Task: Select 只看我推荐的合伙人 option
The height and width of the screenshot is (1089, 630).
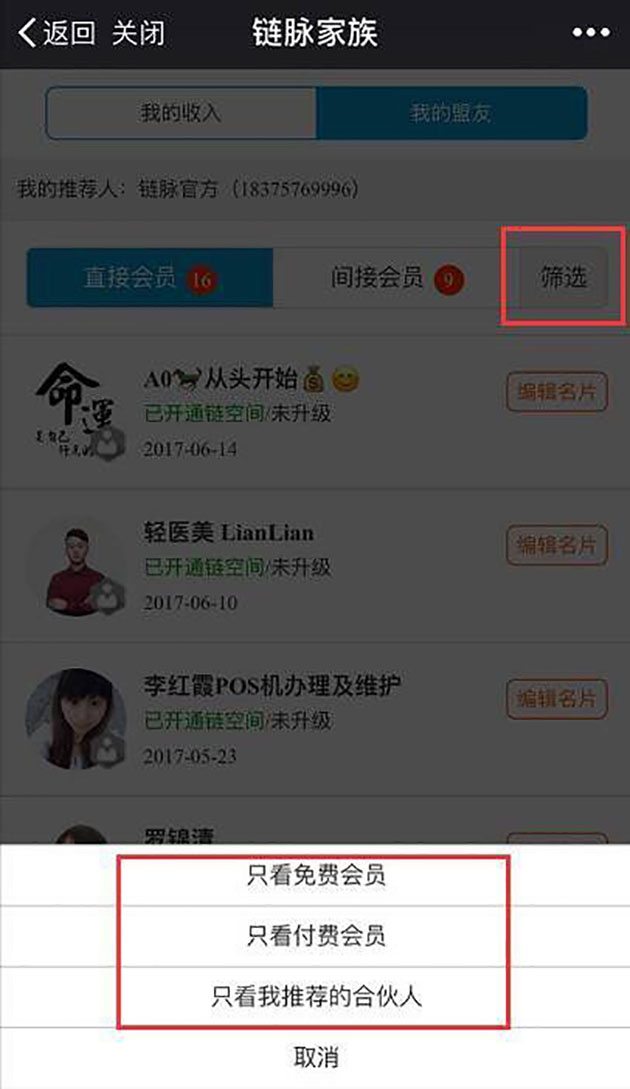Action: [x=316, y=996]
